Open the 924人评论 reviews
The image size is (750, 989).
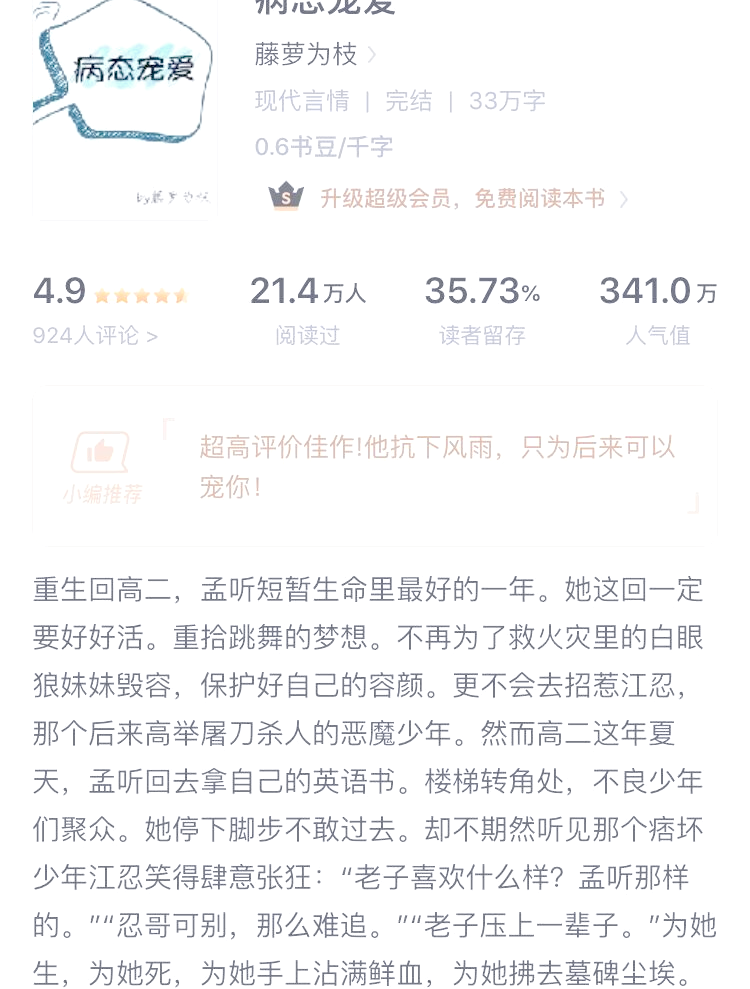click(x=95, y=336)
